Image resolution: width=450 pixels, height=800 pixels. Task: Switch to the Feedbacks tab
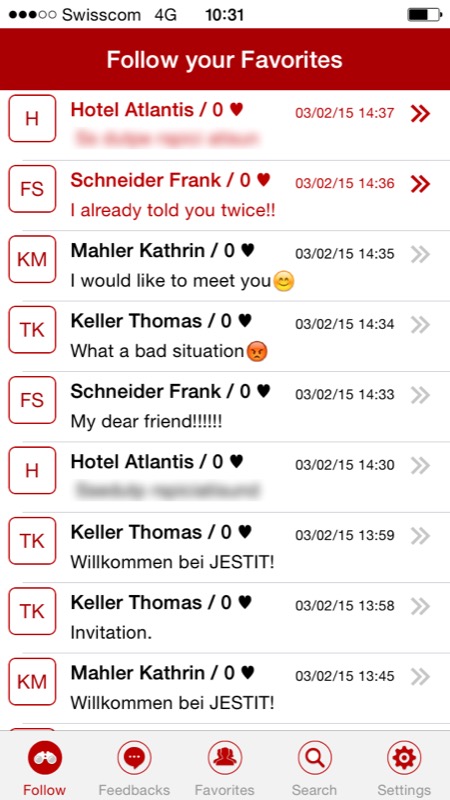click(x=134, y=767)
